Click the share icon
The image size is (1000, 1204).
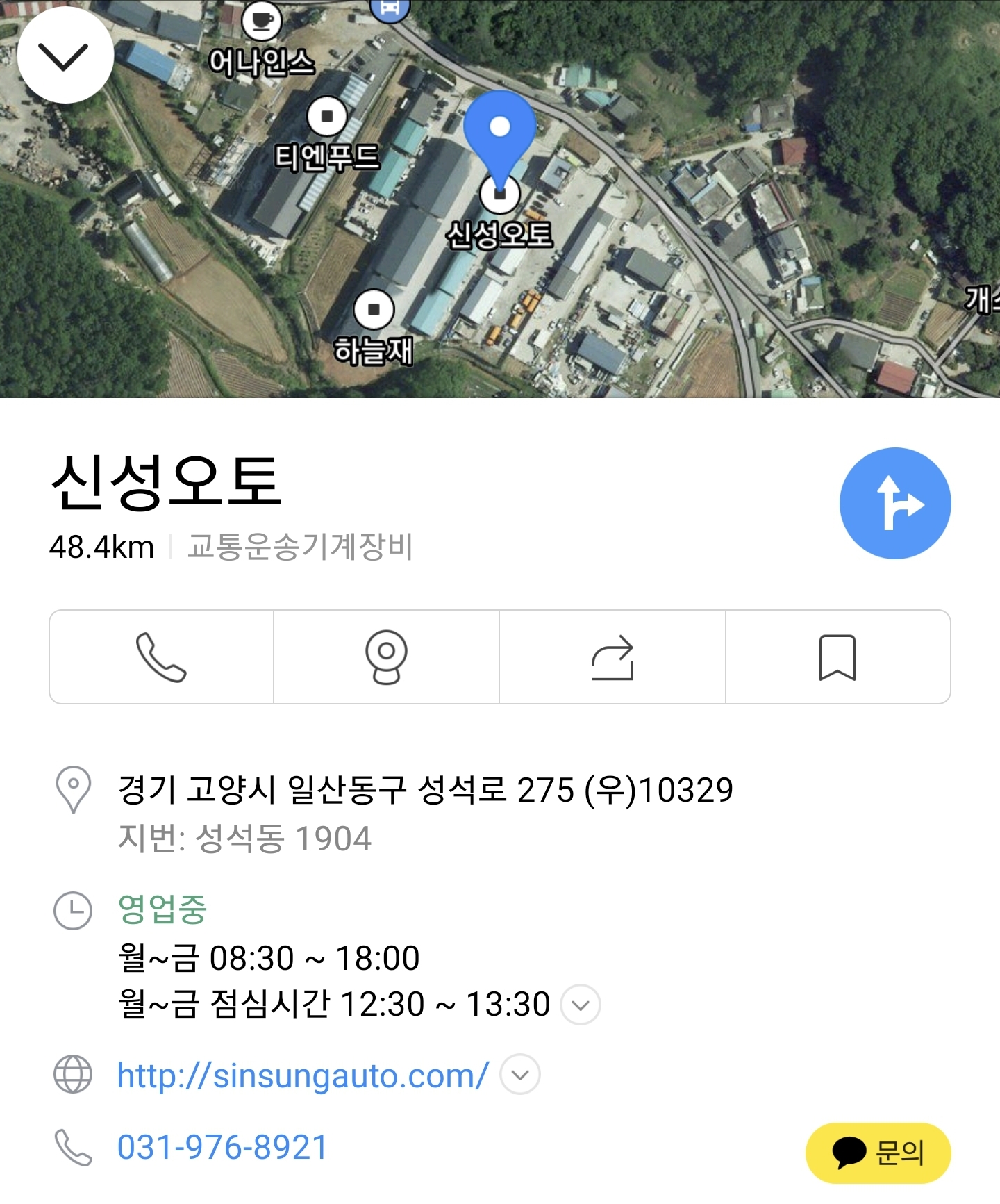tap(612, 658)
